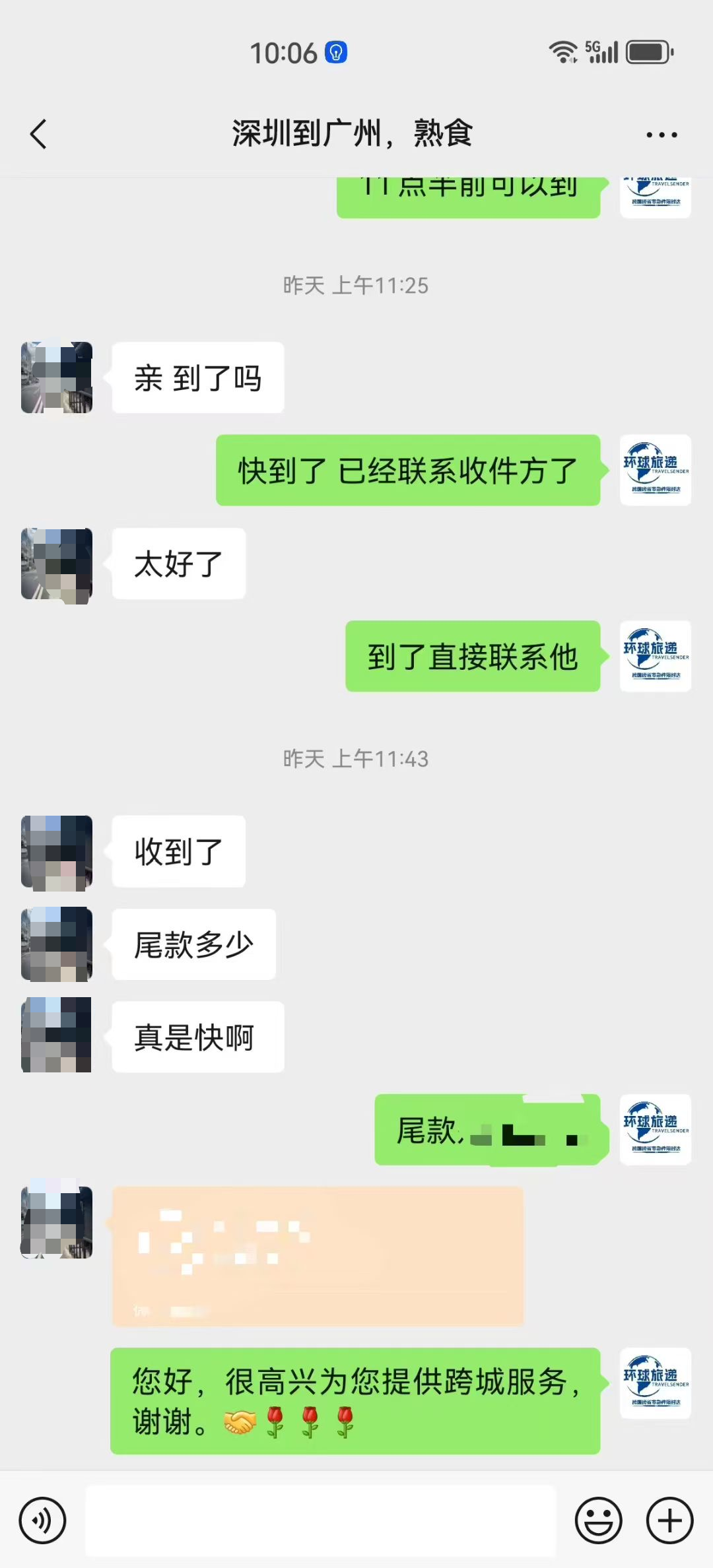Image resolution: width=713 pixels, height=1568 pixels.
Task: Focus the message text field
Action: click(x=321, y=1520)
